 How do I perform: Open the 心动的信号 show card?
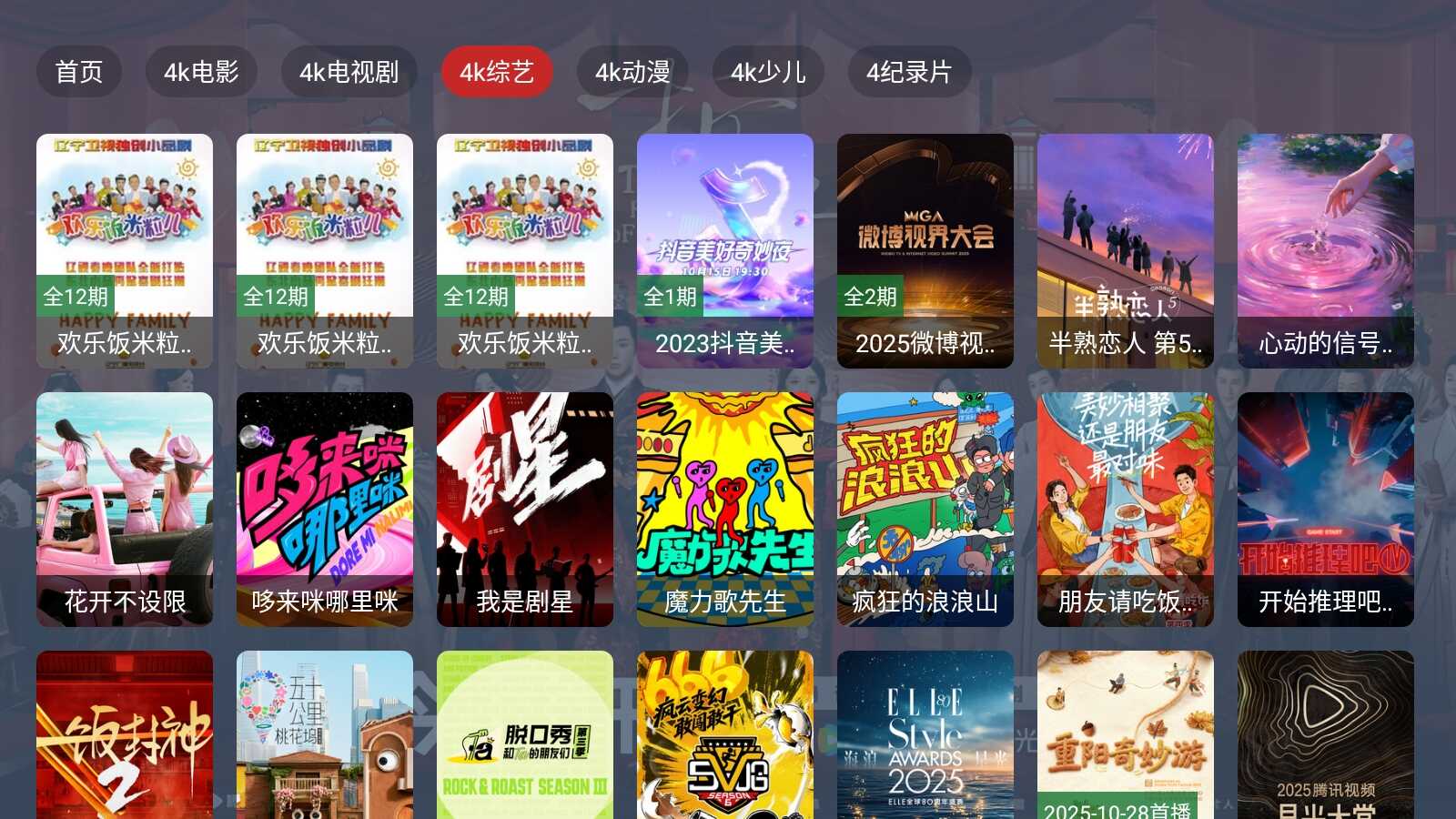(1326, 250)
